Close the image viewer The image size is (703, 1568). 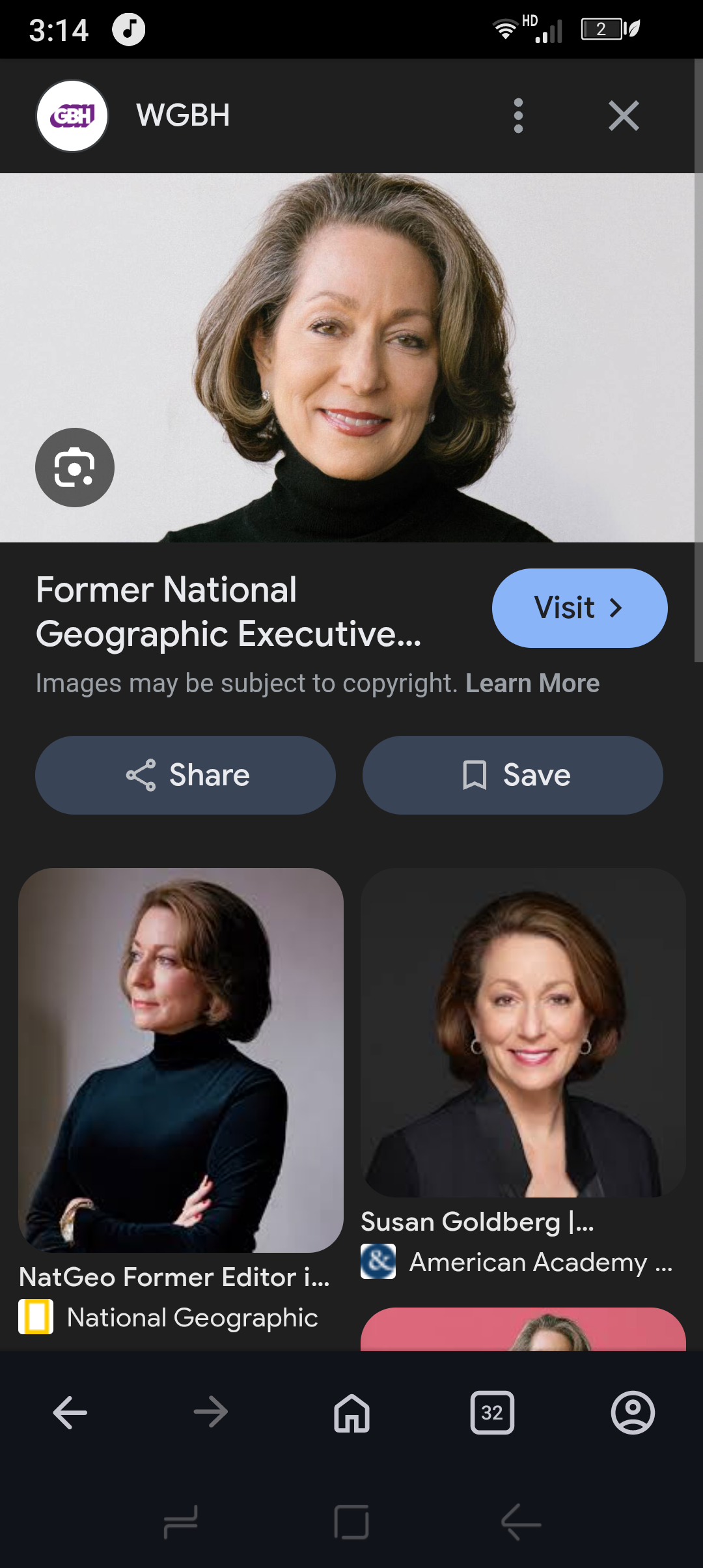pos(624,116)
